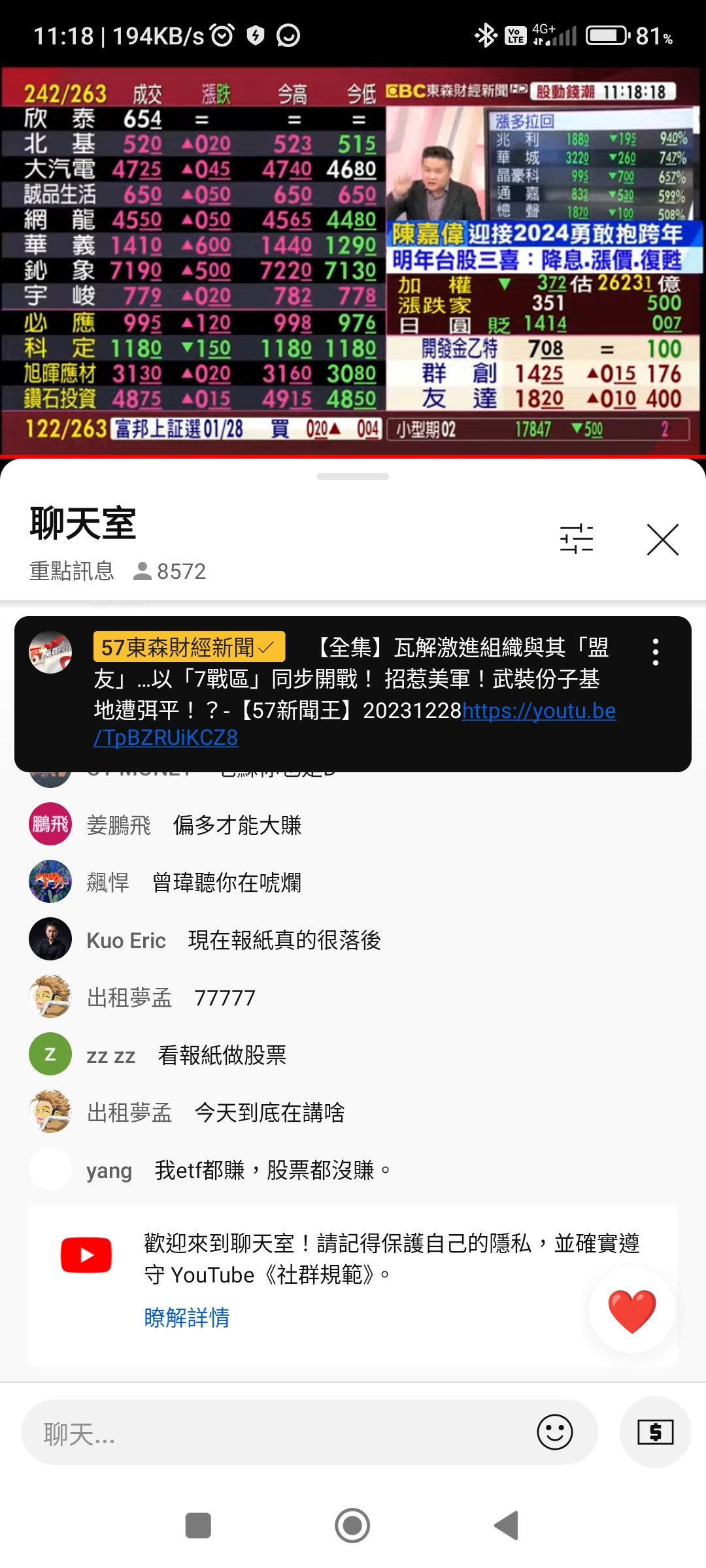This screenshot has height=1568, width=706.
Task: Open the emoji picker in chat bar
Action: pos(555,1432)
